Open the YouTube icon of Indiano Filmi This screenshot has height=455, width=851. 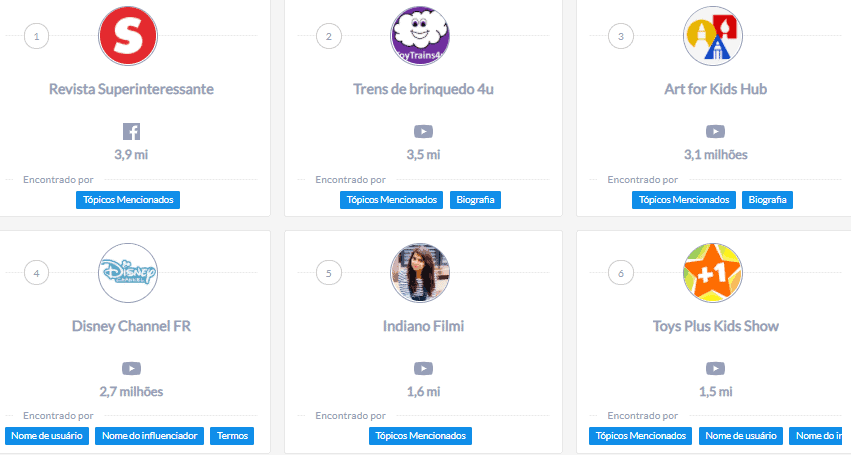tap(423, 368)
